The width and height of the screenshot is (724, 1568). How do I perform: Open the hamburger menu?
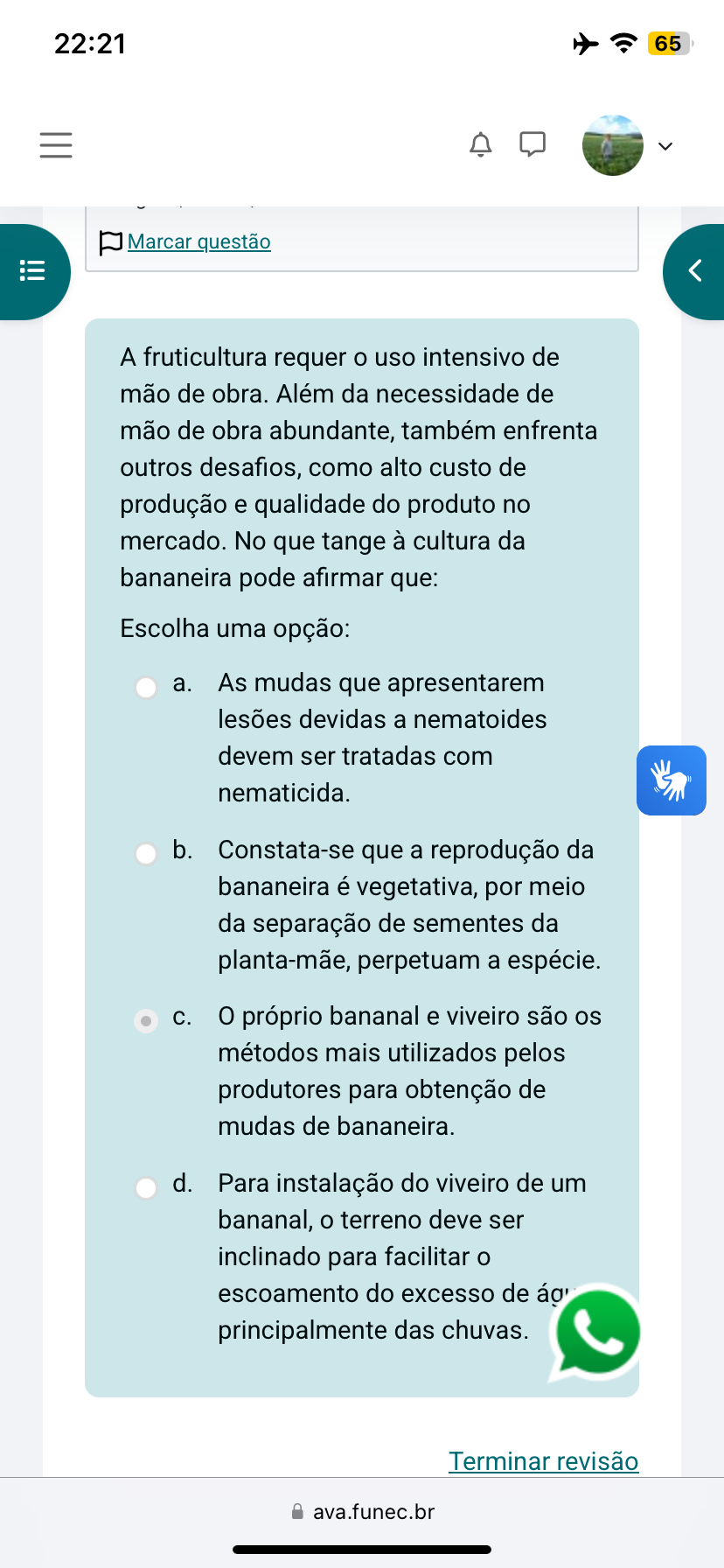(56, 145)
